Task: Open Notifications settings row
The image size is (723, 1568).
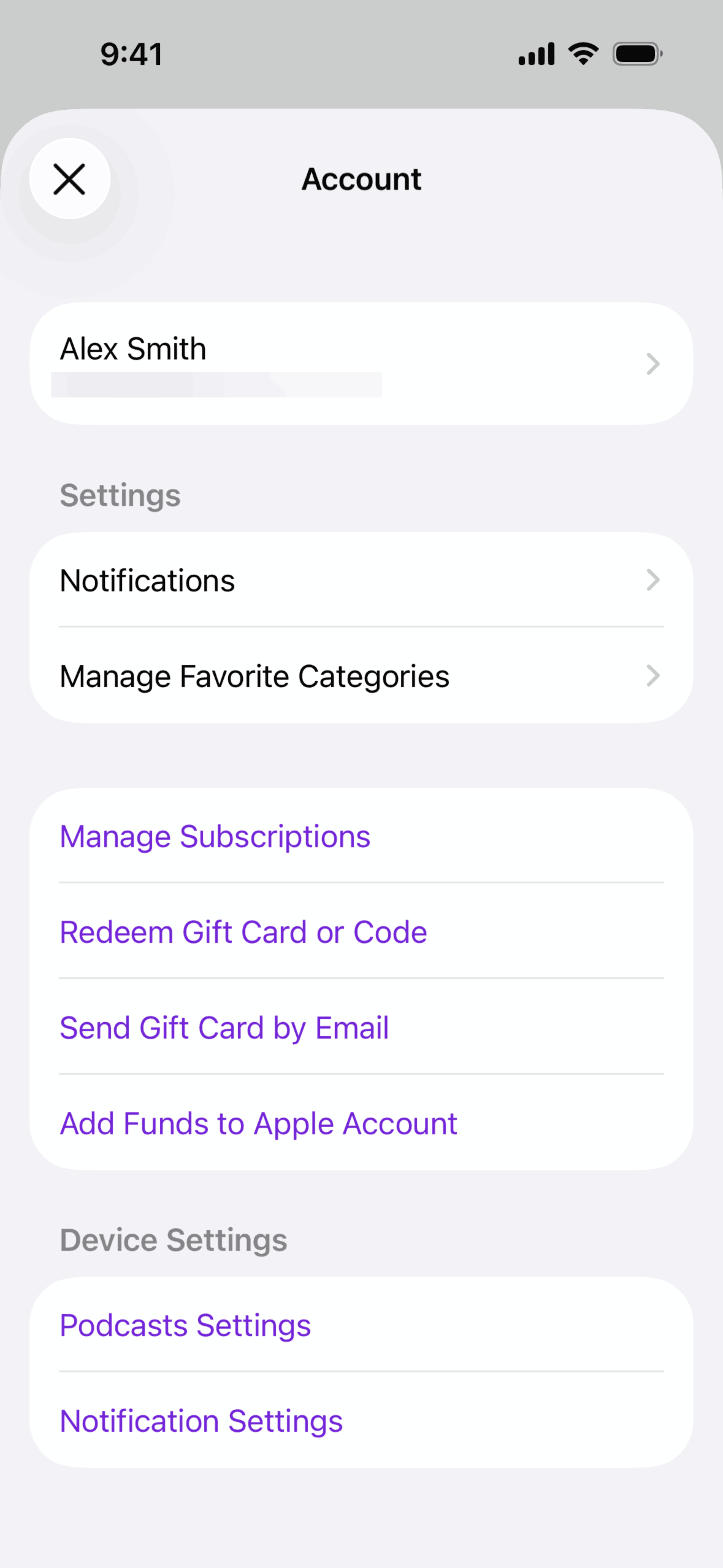Action: [361, 580]
